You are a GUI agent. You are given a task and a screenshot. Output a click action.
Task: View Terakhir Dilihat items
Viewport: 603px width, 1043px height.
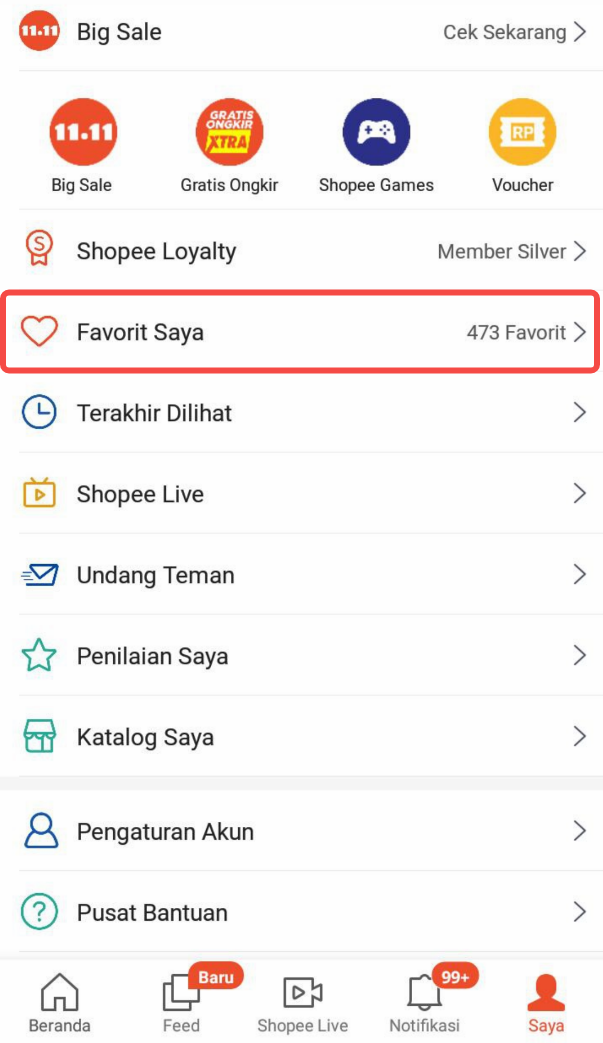point(301,412)
